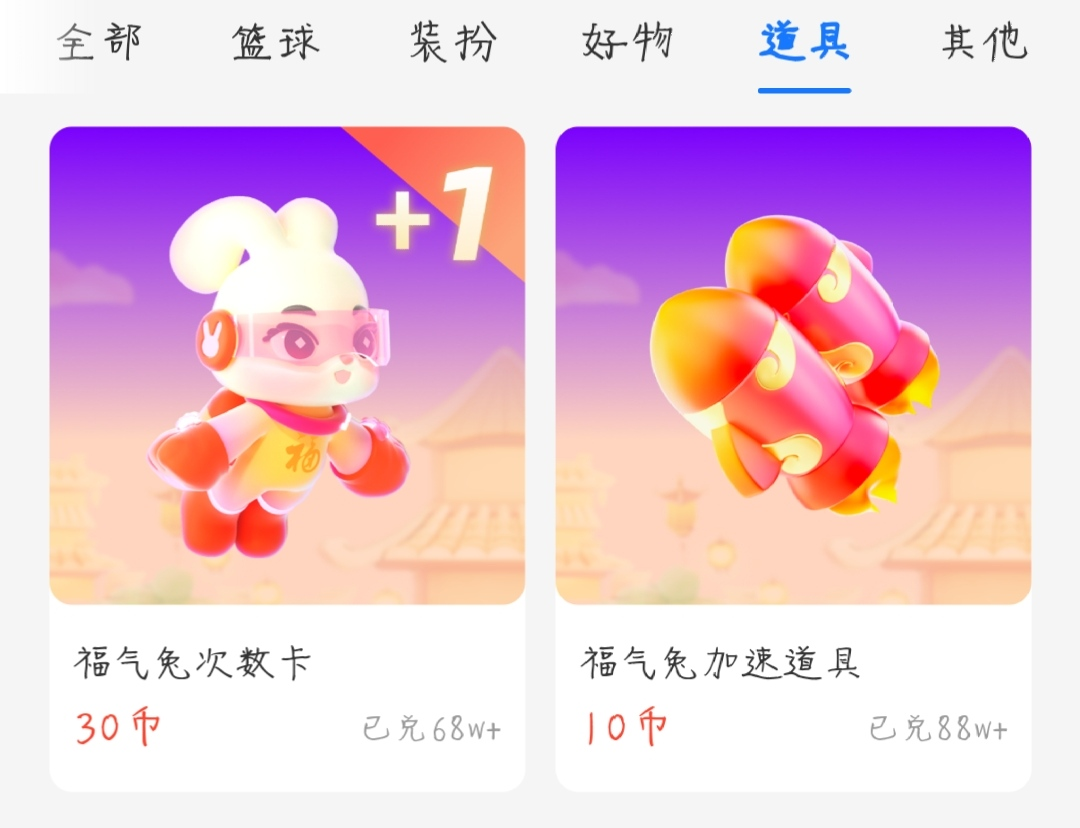
Task: Select the 篮球 tab
Action: pos(276,43)
